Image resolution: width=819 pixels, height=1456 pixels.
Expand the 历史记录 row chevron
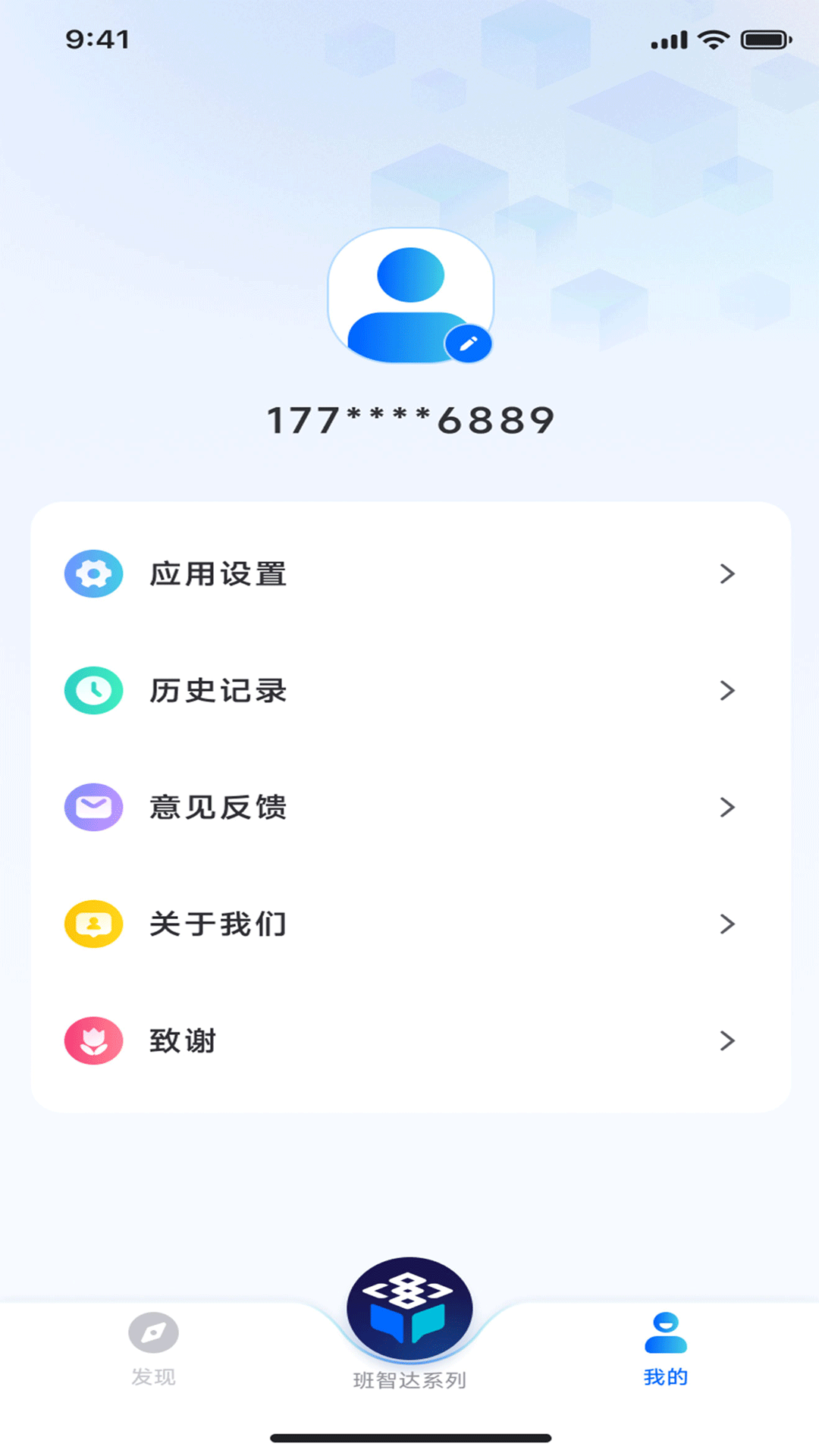point(727,691)
